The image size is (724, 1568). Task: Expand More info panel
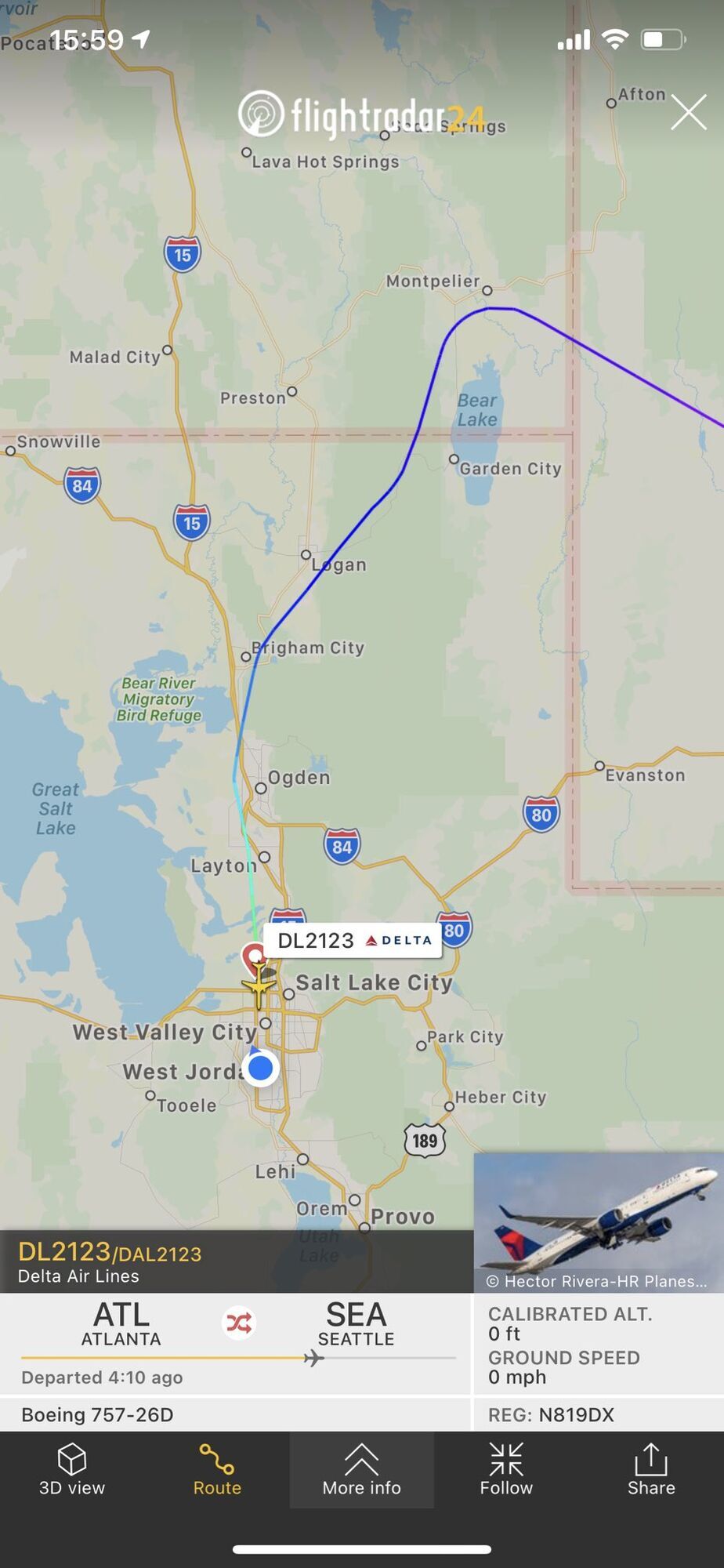click(361, 1469)
